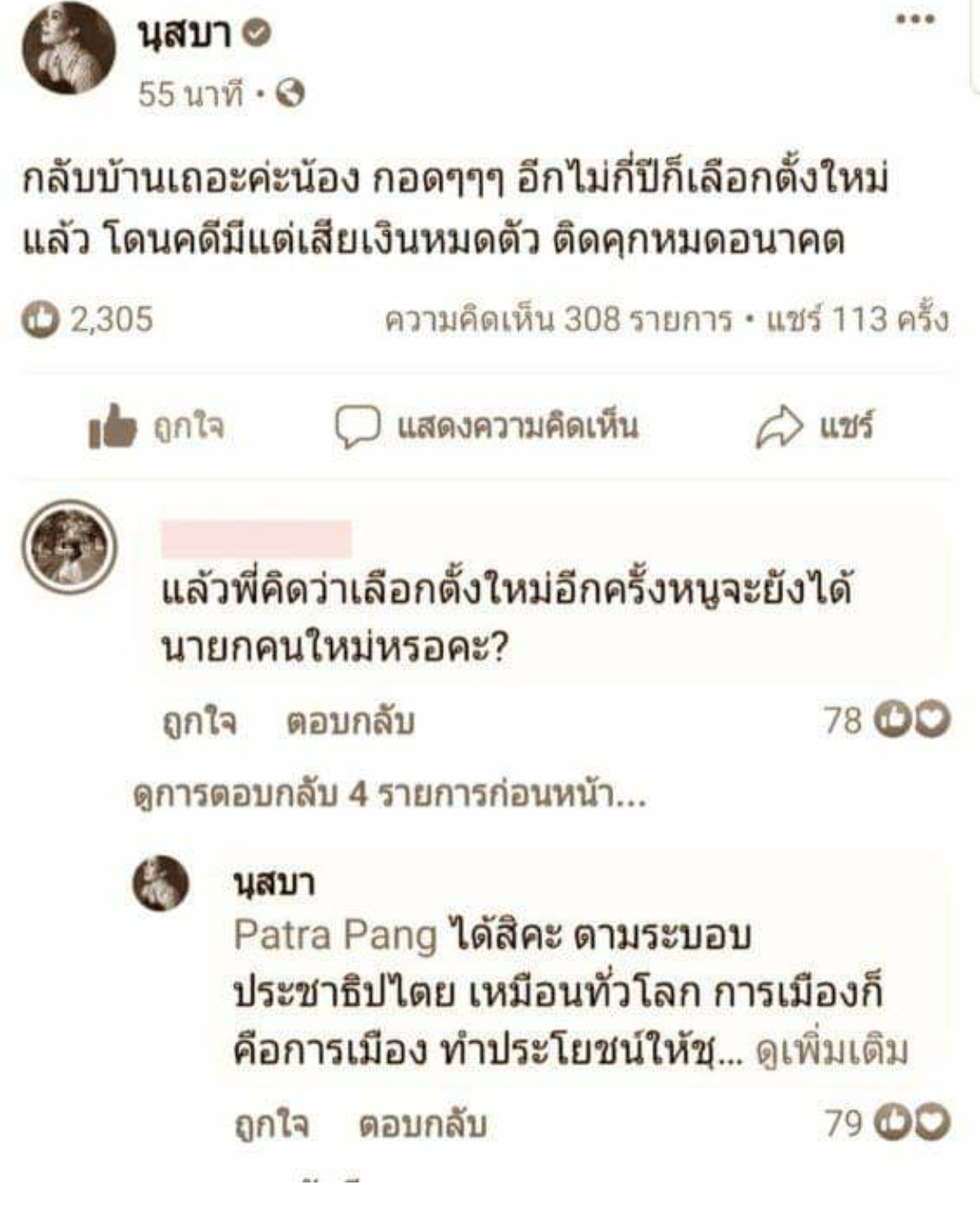Open the 308 comments count
This screenshot has height=1207, width=980.
[x=557, y=319]
